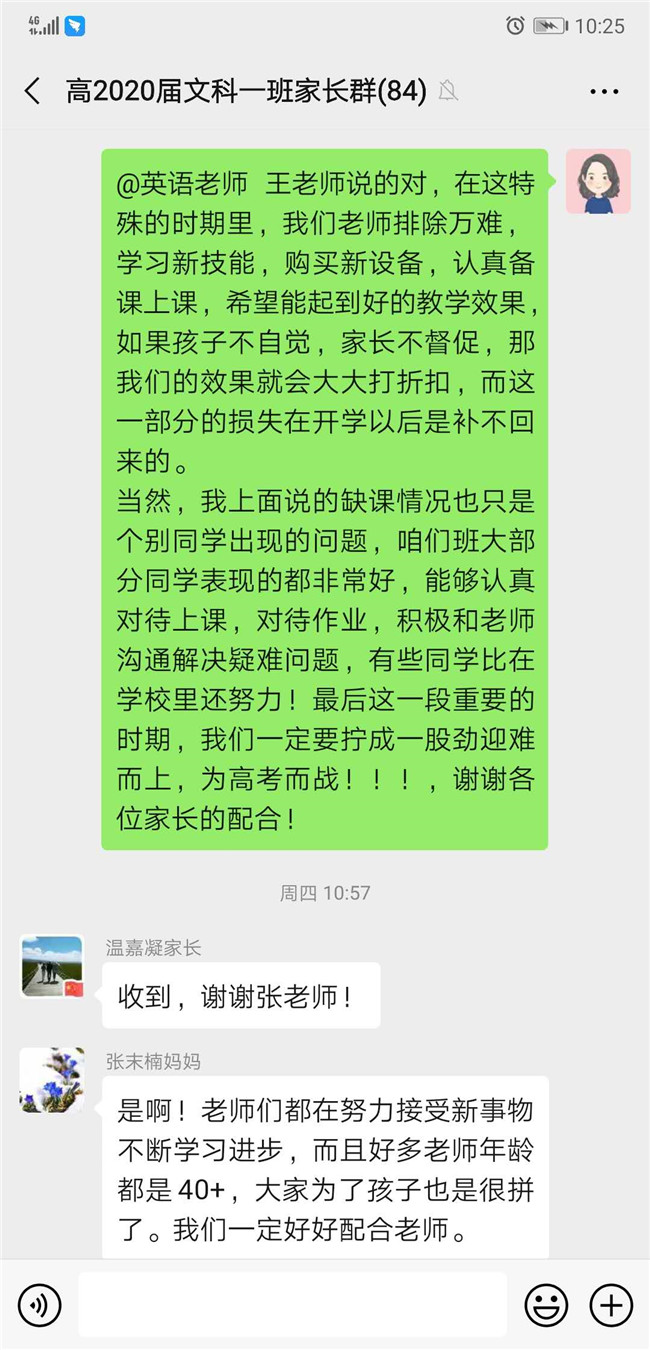Open the emoji picker
The width and height of the screenshot is (650, 1350).
coord(547,1304)
